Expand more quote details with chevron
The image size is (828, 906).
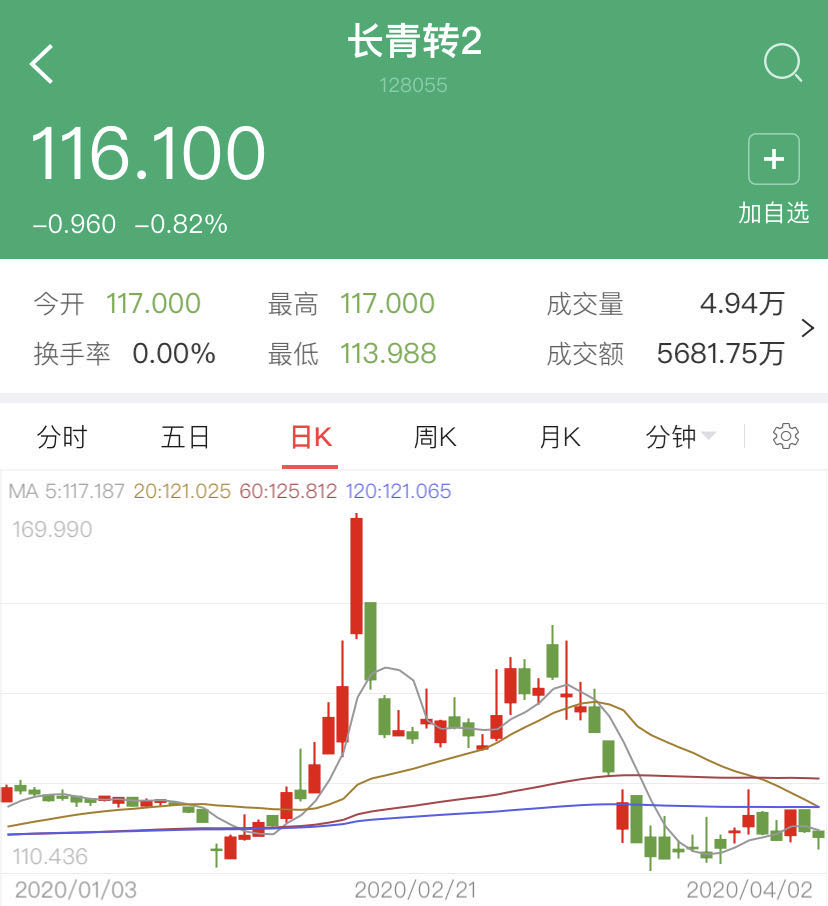(x=808, y=328)
